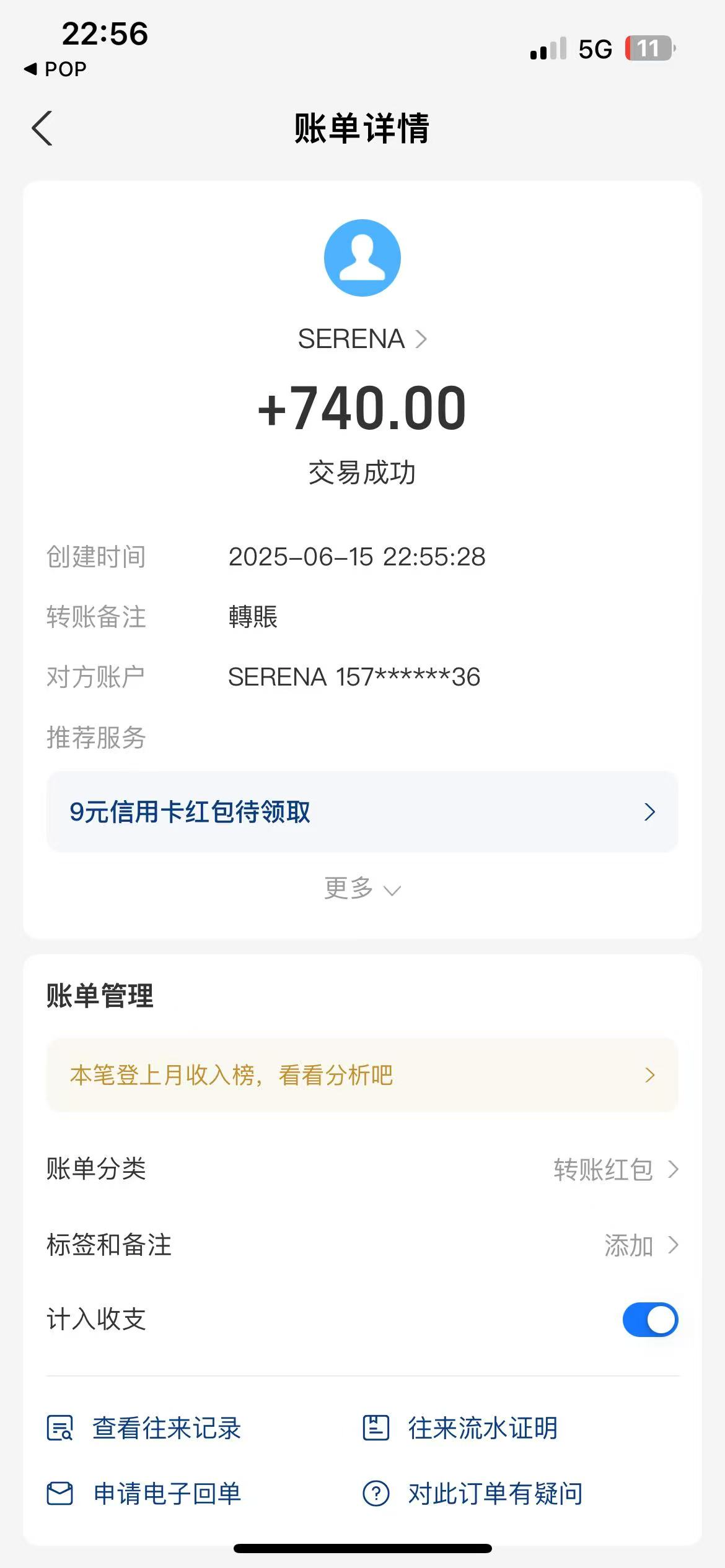725x1568 pixels.
Task: Expand the 更多 details section
Action: point(362,889)
